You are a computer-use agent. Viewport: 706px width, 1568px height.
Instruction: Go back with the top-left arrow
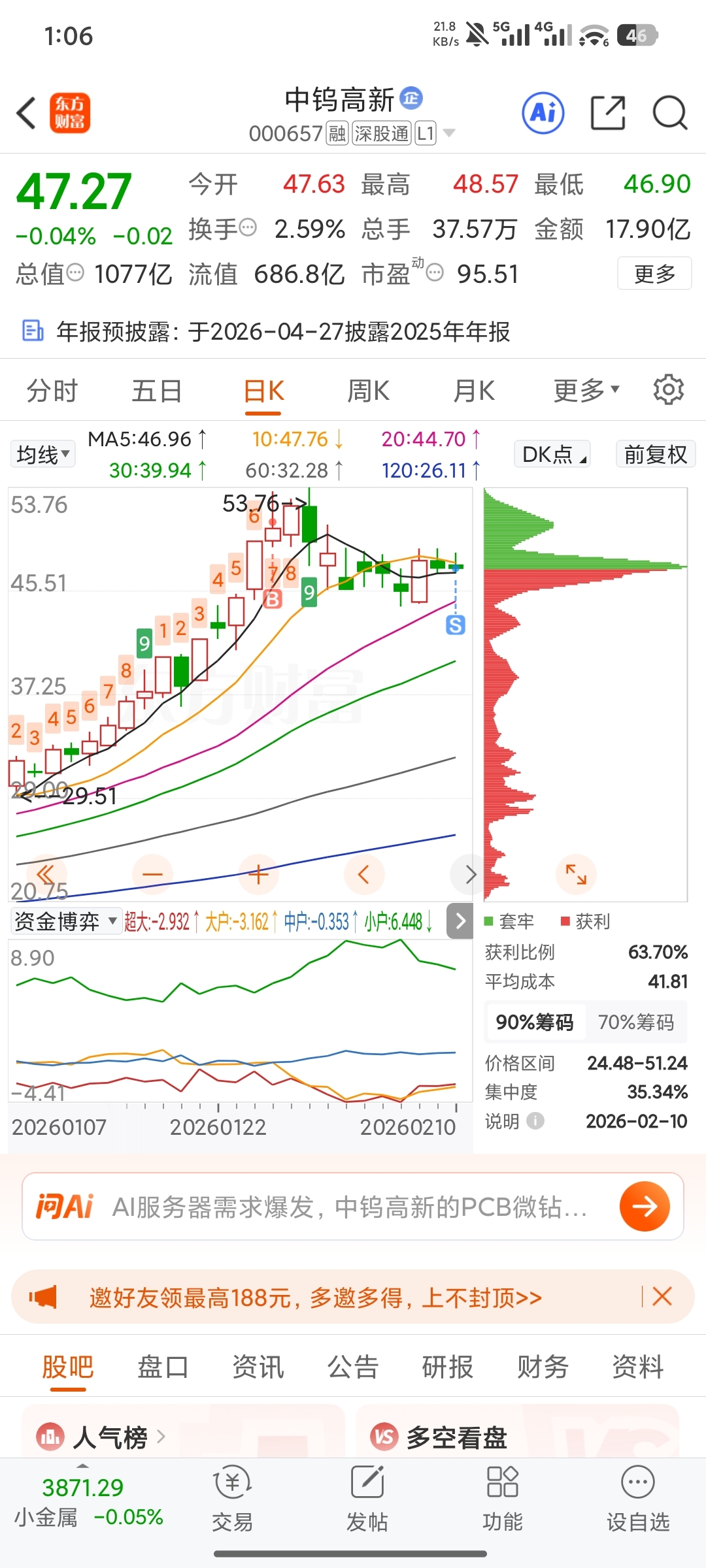point(26,113)
